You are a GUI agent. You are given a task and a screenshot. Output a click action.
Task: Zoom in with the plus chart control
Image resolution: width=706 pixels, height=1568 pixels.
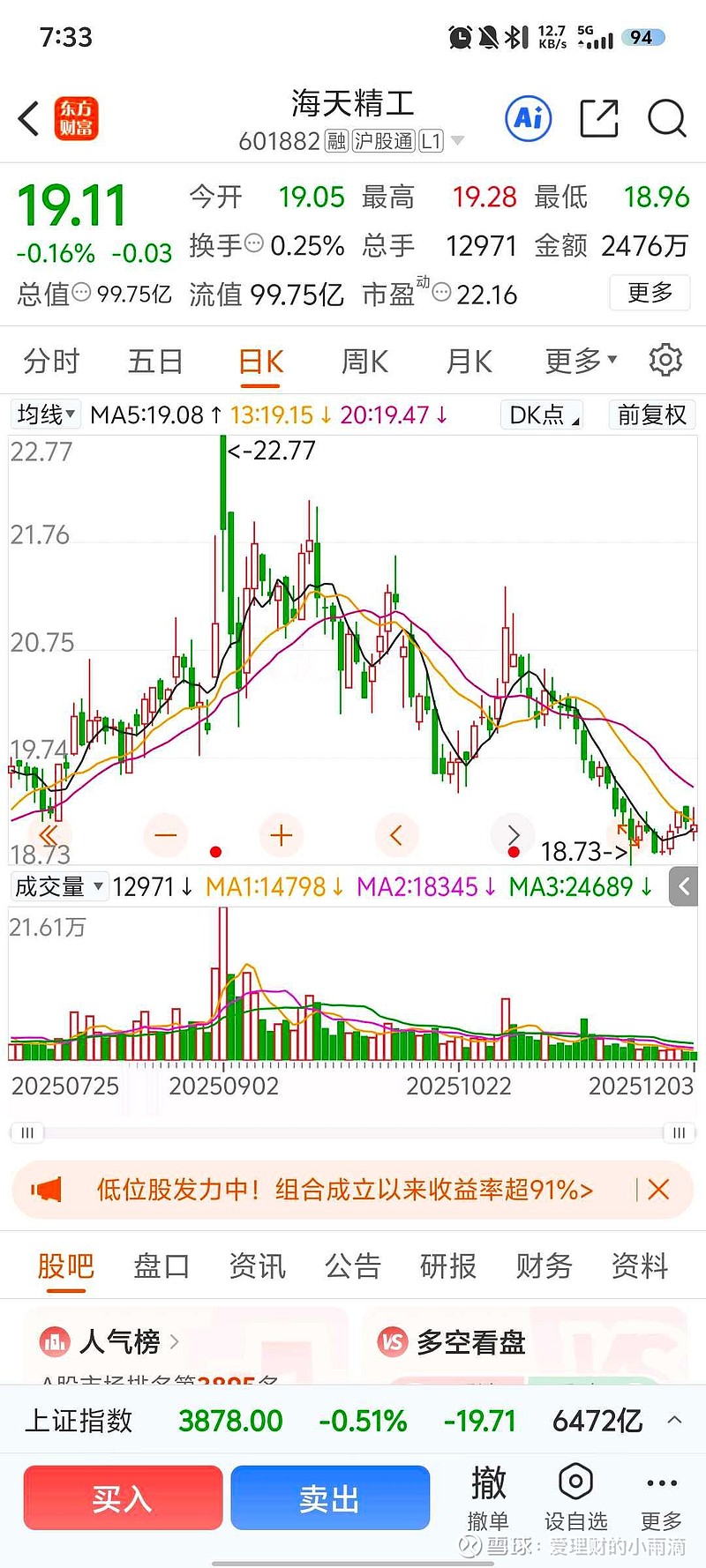281,835
